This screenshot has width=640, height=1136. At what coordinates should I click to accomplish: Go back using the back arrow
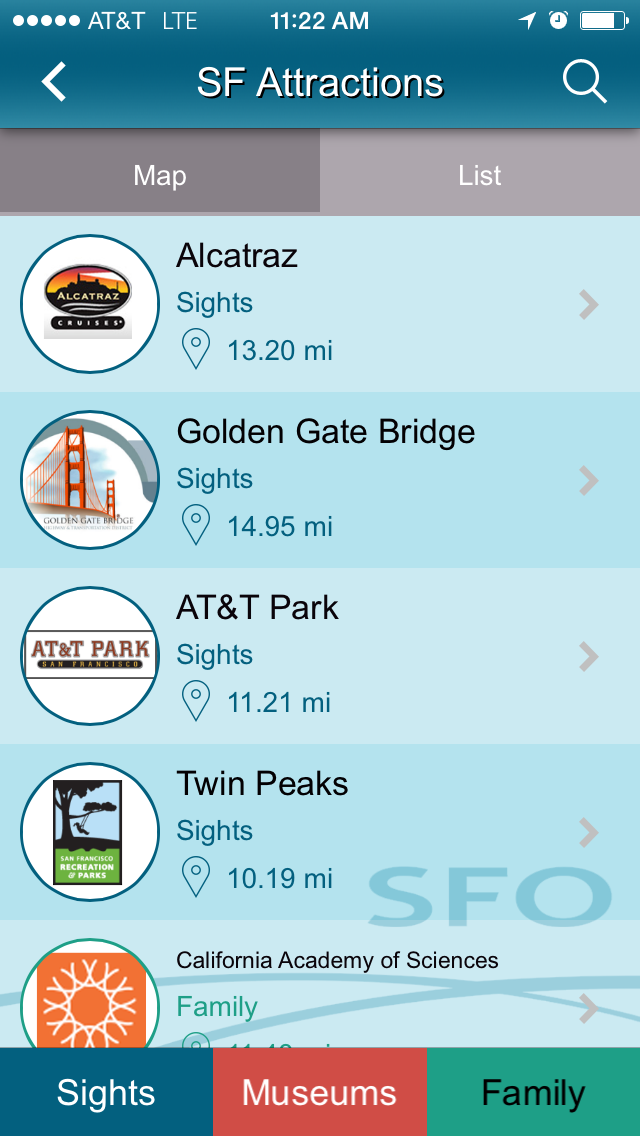tap(54, 82)
